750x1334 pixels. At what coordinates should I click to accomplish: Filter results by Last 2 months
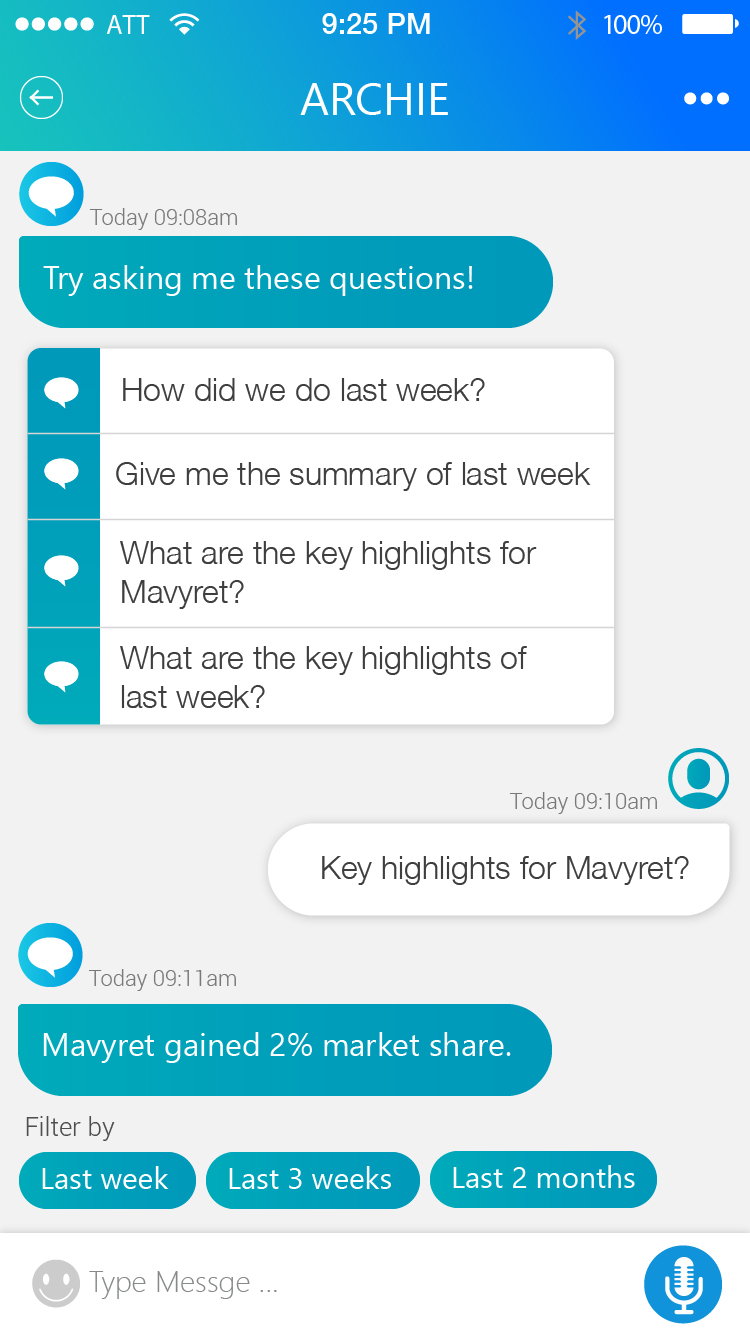click(x=543, y=1179)
